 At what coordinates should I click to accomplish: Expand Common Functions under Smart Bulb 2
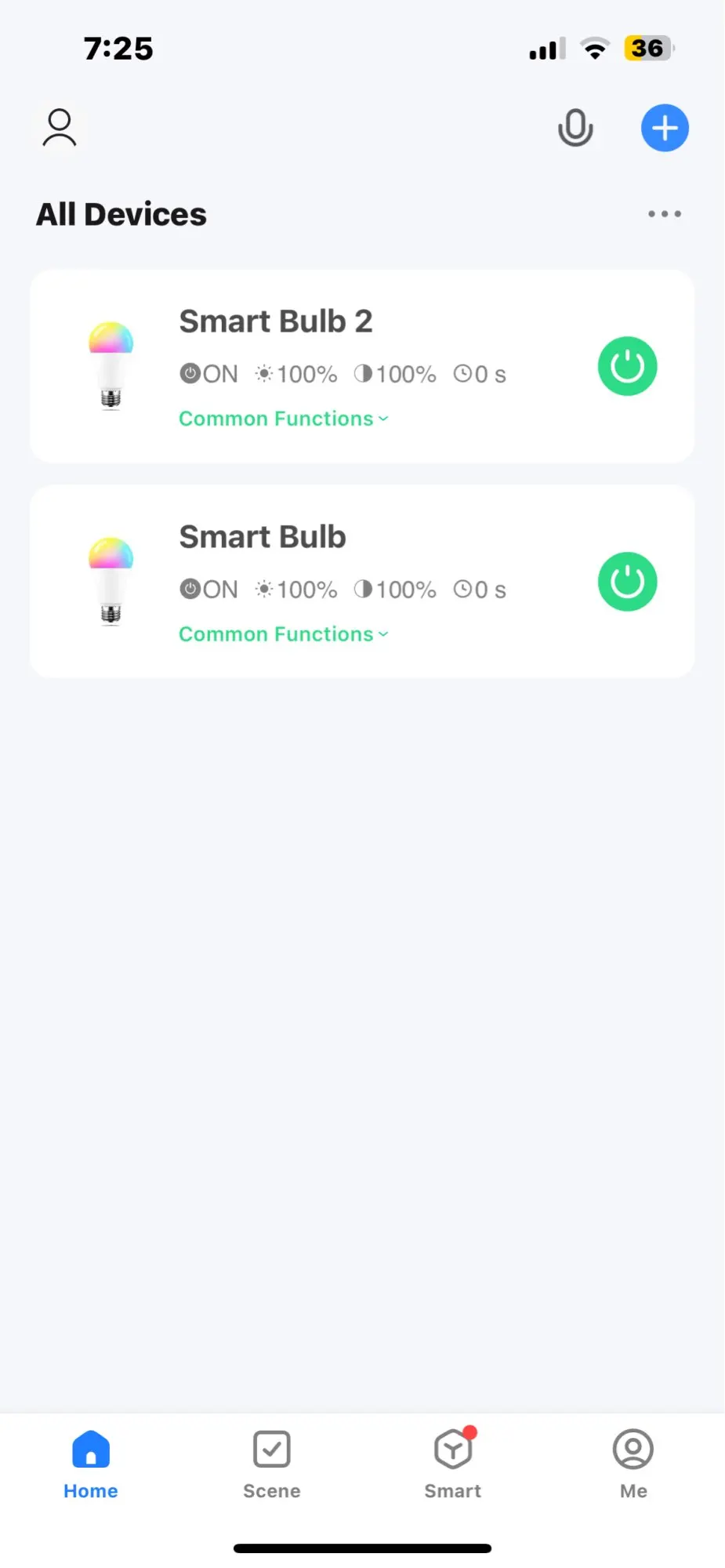pos(283,419)
